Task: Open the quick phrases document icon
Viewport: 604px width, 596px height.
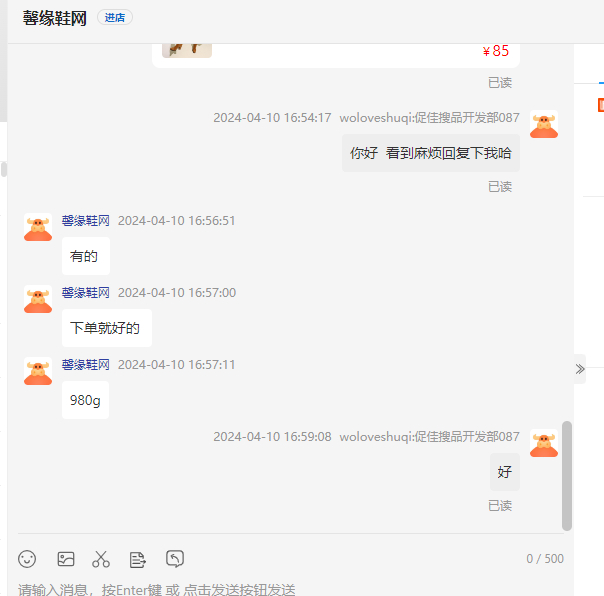Action: pos(138,559)
